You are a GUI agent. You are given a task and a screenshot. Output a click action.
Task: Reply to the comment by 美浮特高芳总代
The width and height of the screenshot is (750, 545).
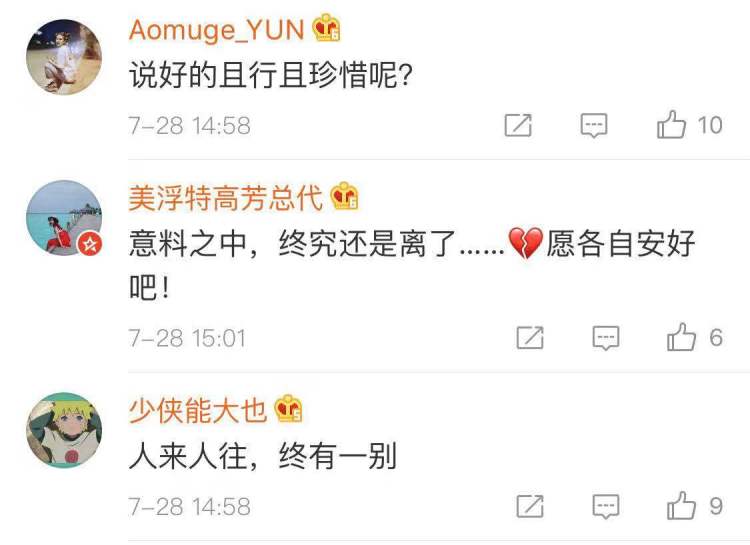[606, 338]
